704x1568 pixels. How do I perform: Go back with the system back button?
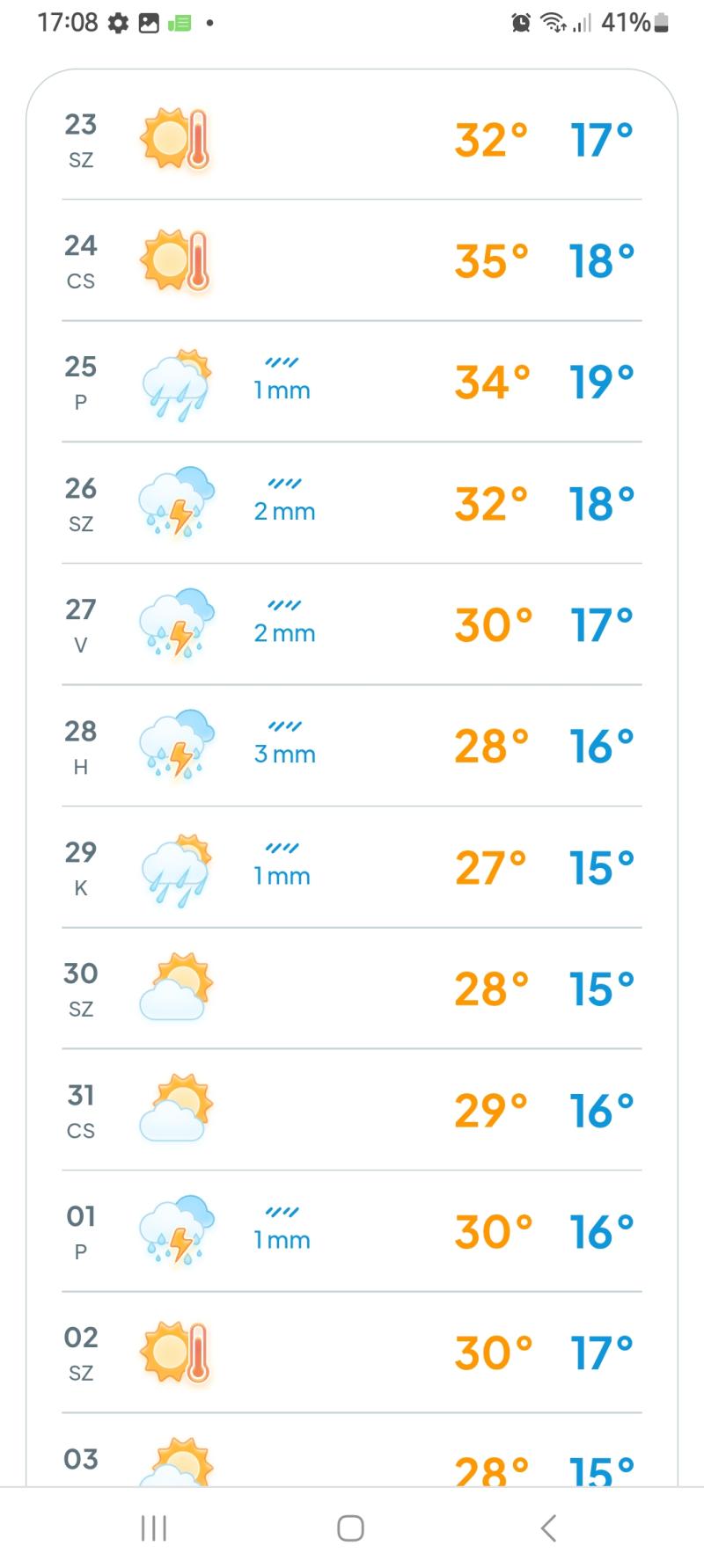pyautogui.click(x=548, y=1528)
